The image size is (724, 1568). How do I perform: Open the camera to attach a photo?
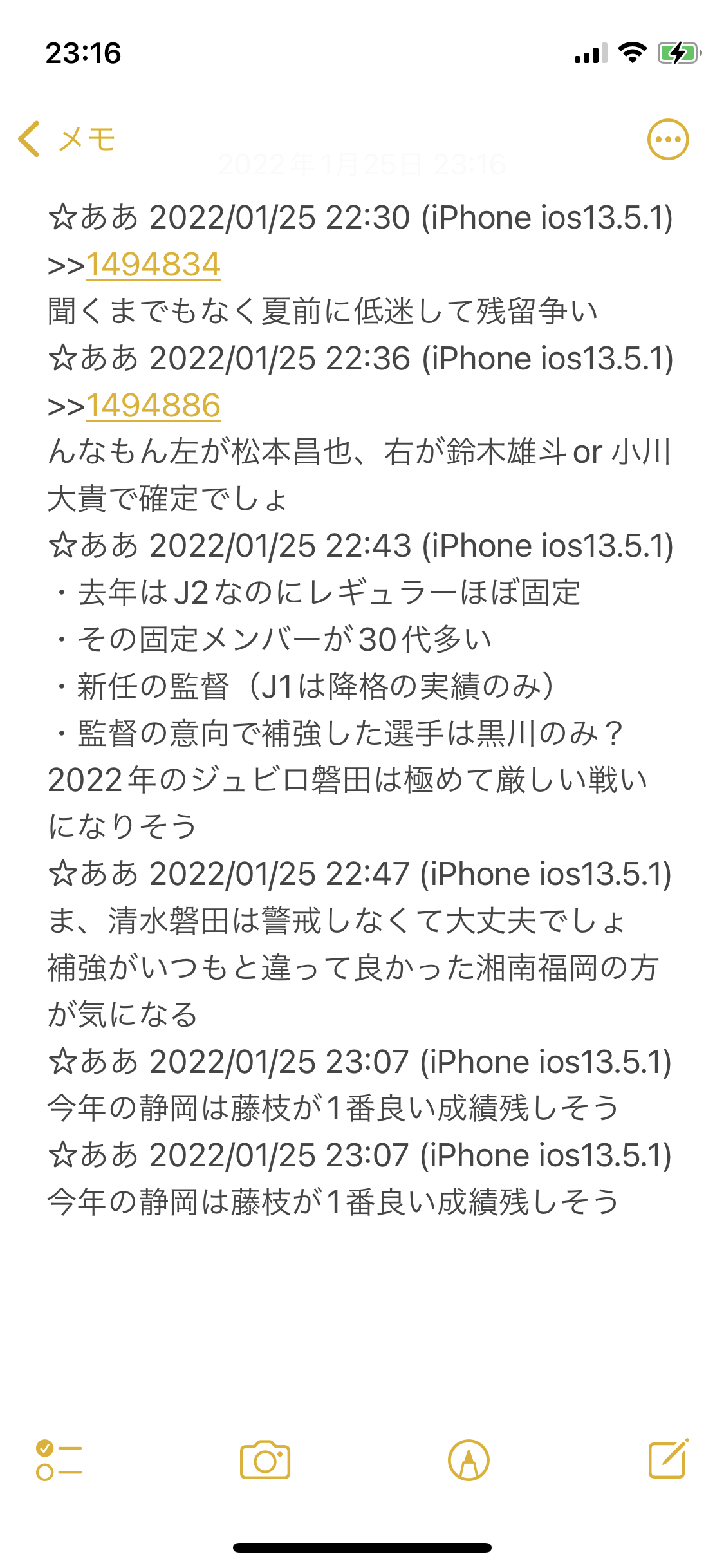pos(265,1460)
